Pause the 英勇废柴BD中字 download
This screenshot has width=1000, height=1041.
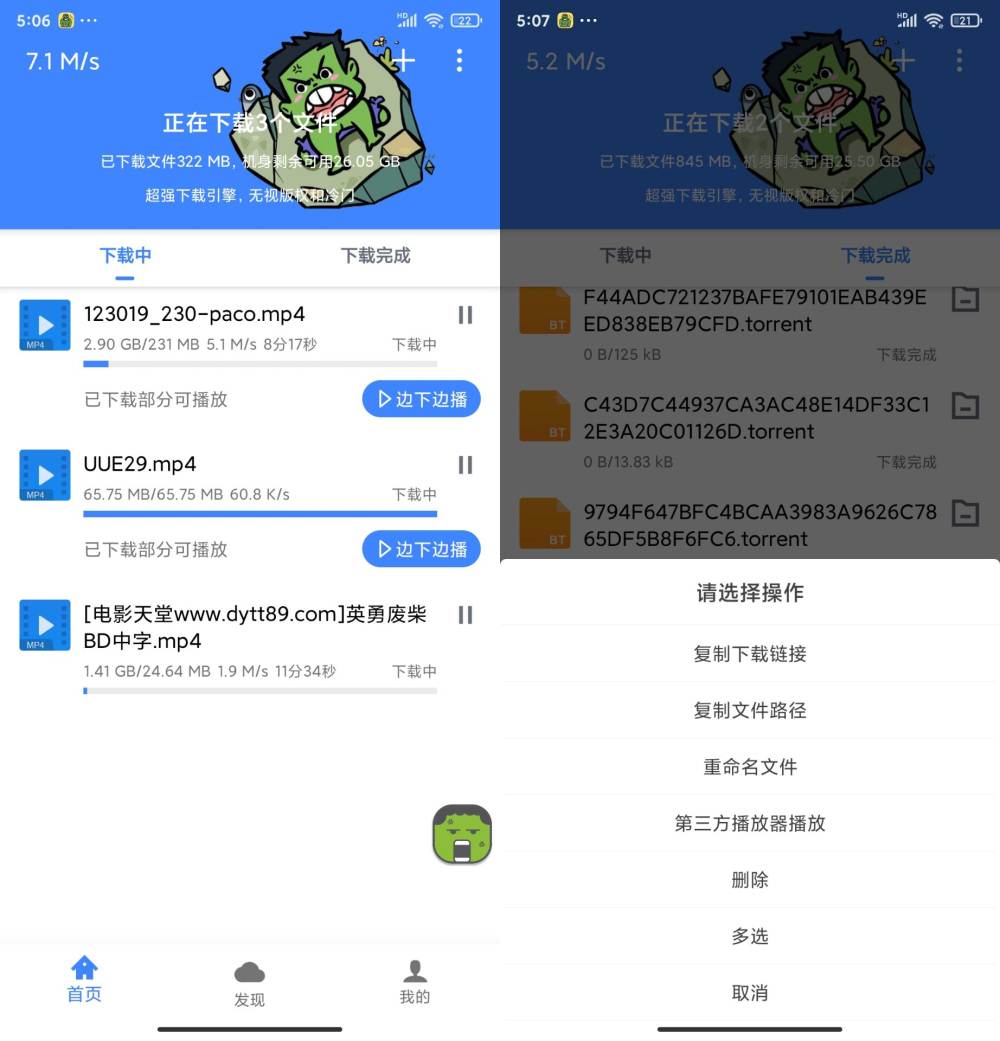[x=465, y=615]
